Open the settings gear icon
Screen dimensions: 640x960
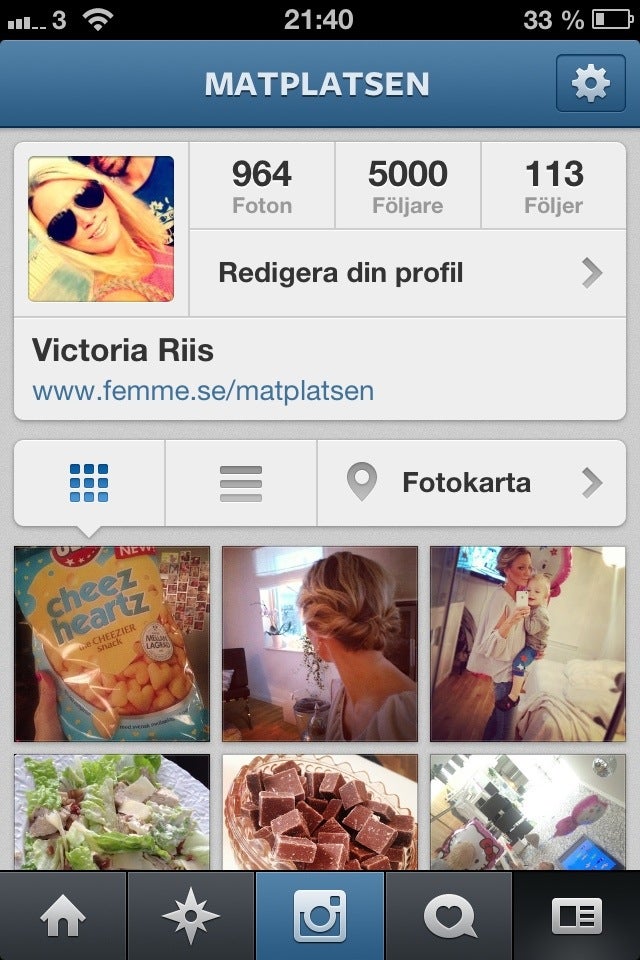point(590,84)
